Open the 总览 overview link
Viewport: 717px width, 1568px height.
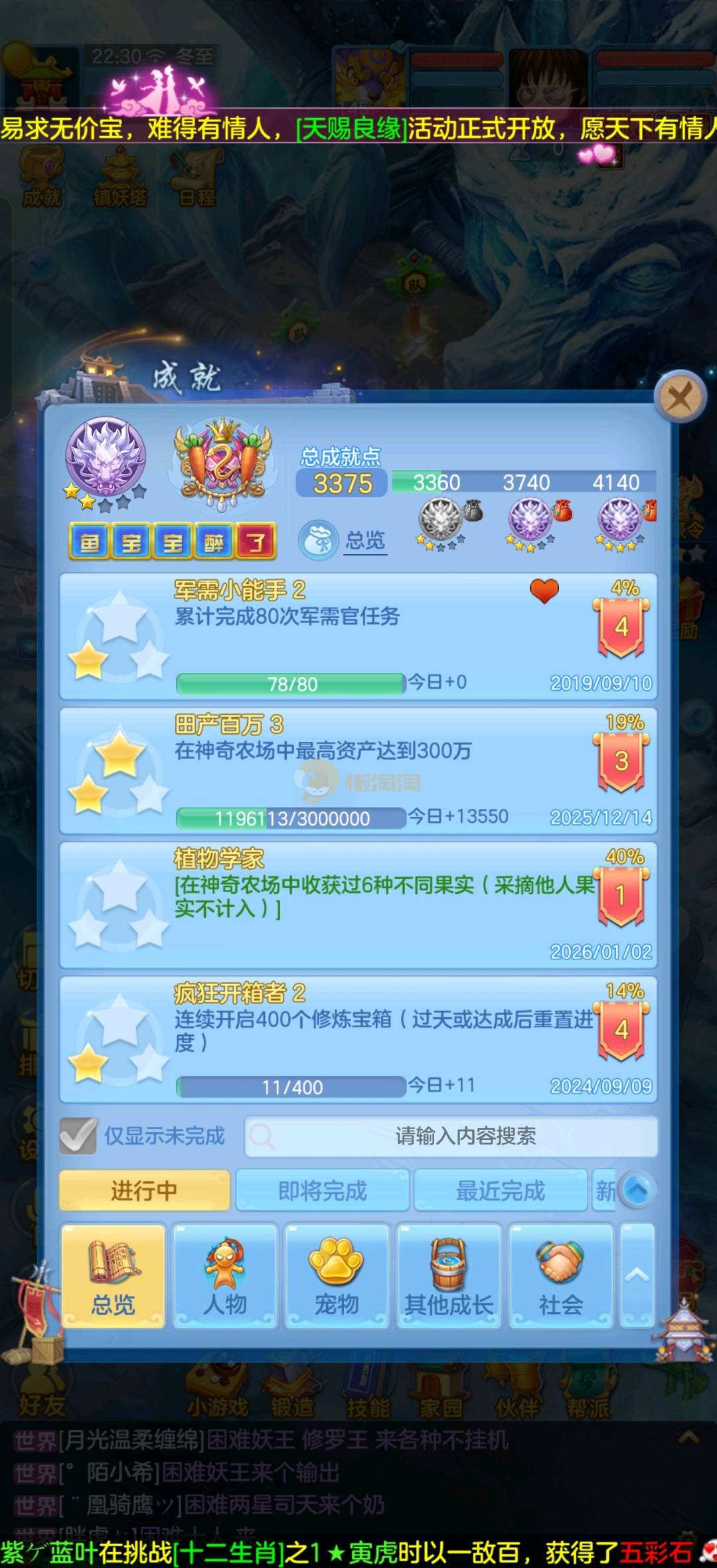(x=364, y=540)
